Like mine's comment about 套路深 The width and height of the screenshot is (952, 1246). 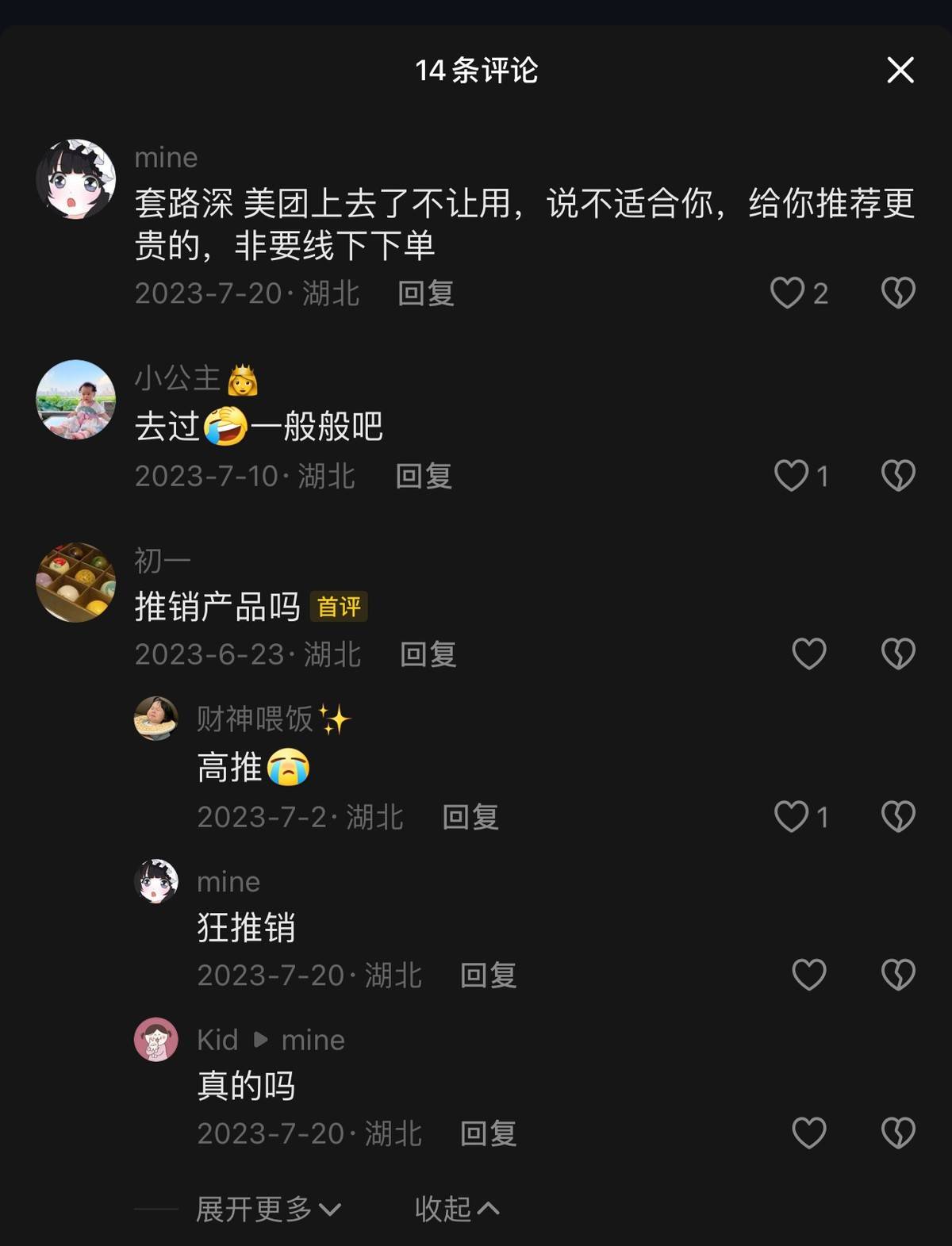point(788,293)
